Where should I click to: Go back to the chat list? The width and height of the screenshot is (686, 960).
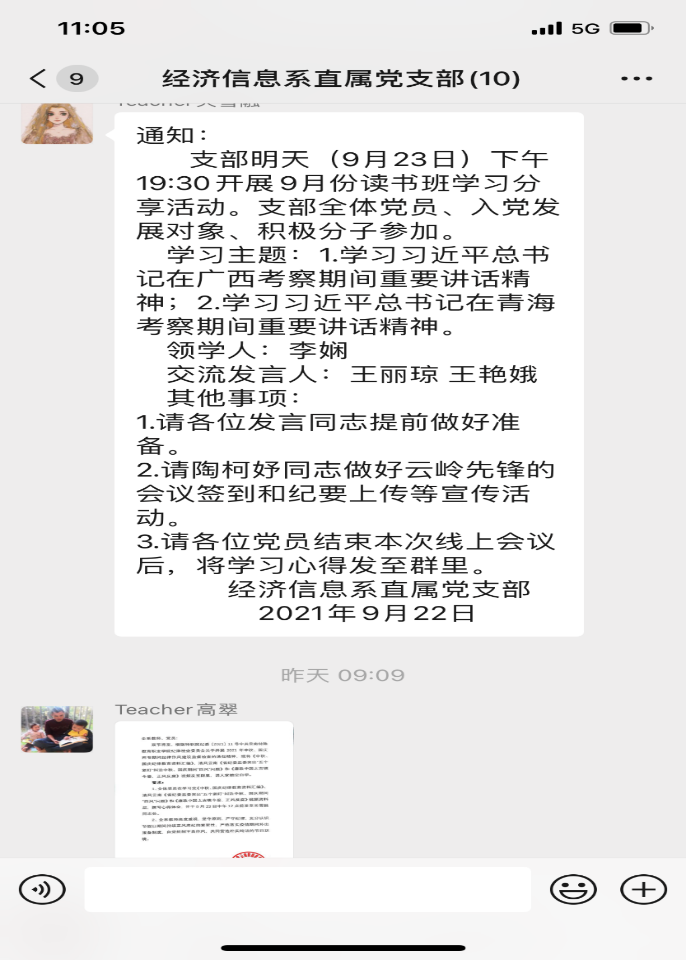38,79
